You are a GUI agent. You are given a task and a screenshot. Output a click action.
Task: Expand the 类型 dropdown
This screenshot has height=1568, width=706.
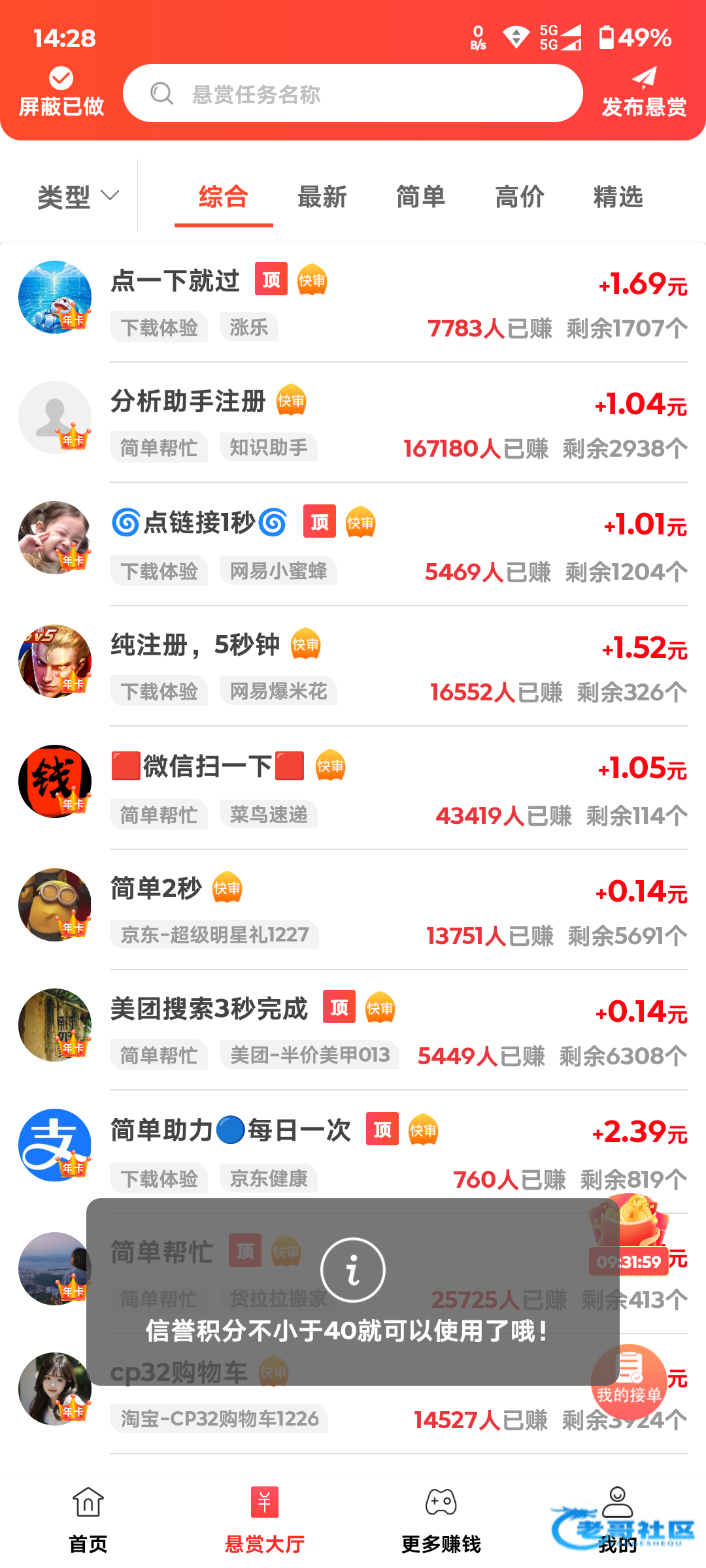[78, 196]
